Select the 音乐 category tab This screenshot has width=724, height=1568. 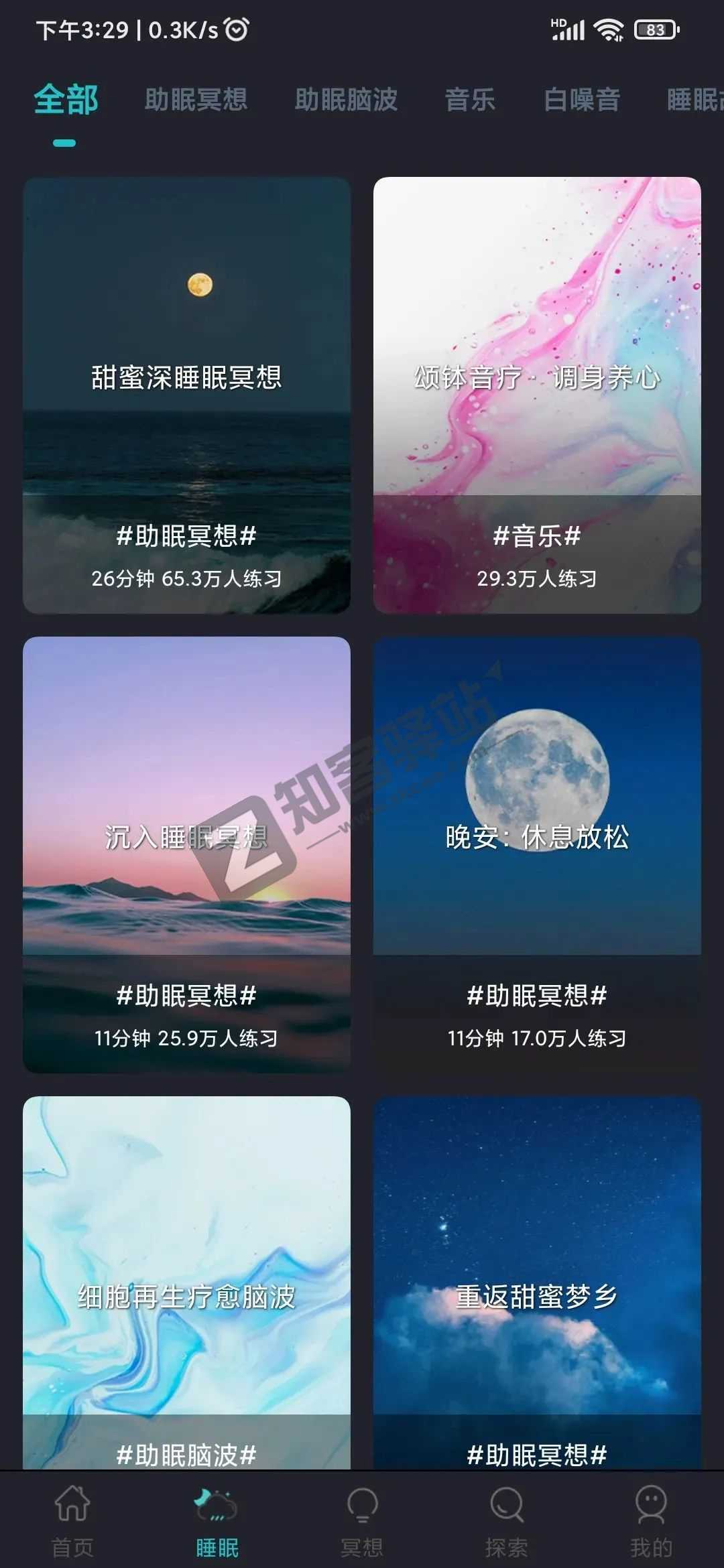click(x=469, y=101)
